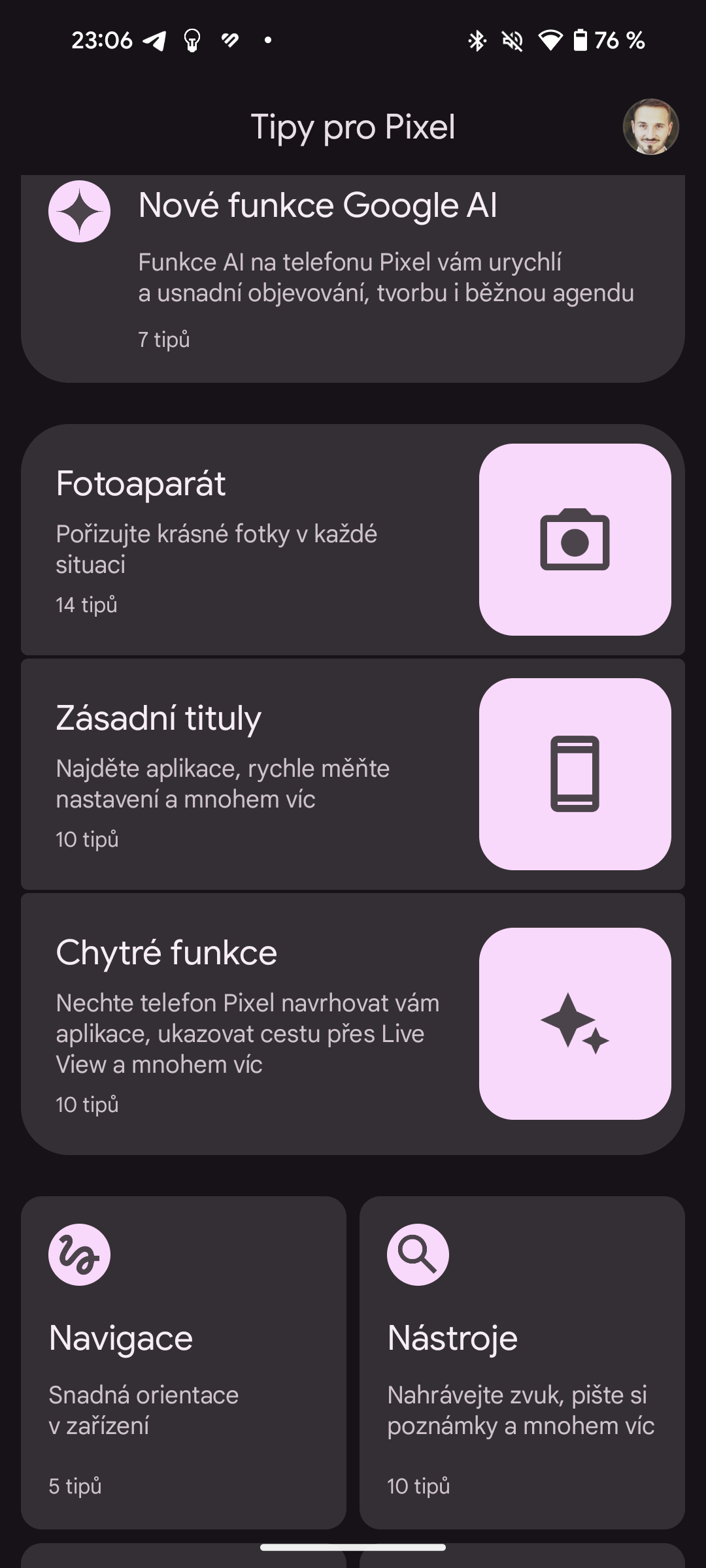This screenshot has height=1568, width=706.
Task: Tap the Bluetooth status bar icon
Action: coord(477,41)
